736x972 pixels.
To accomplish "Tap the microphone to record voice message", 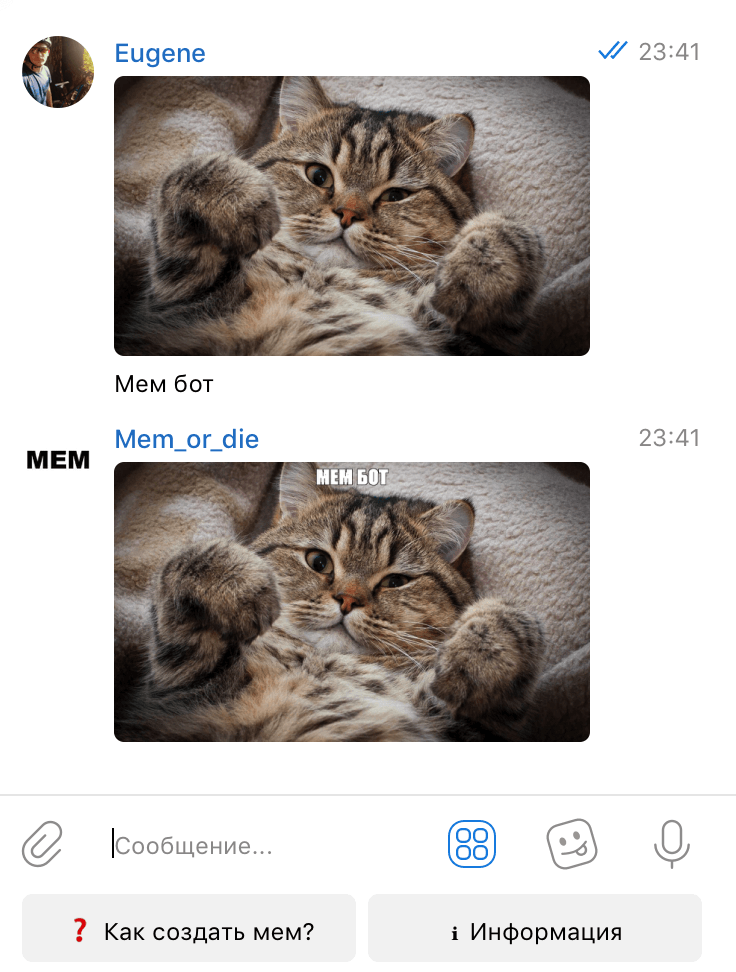I will [x=672, y=844].
